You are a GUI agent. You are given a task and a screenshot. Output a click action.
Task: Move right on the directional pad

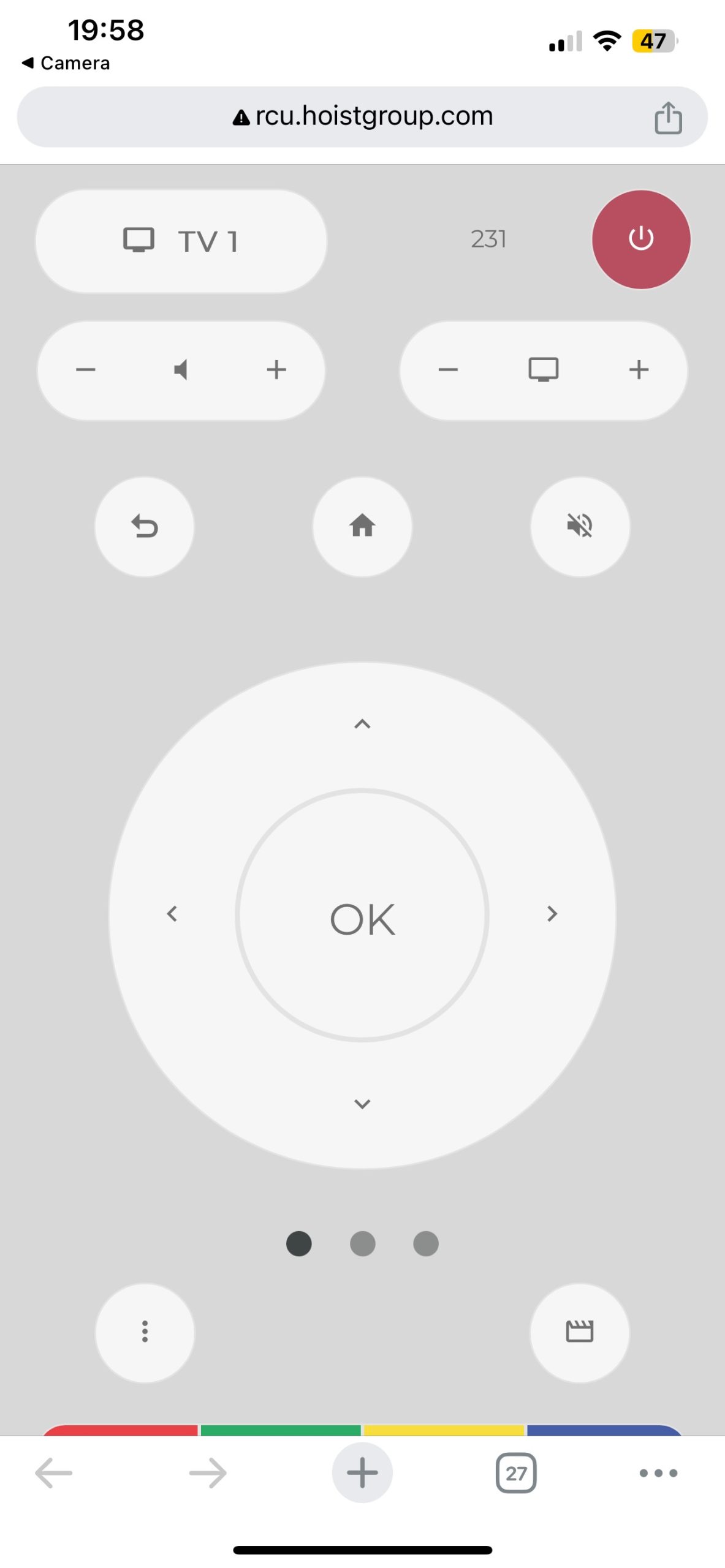[x=552, y=914]
